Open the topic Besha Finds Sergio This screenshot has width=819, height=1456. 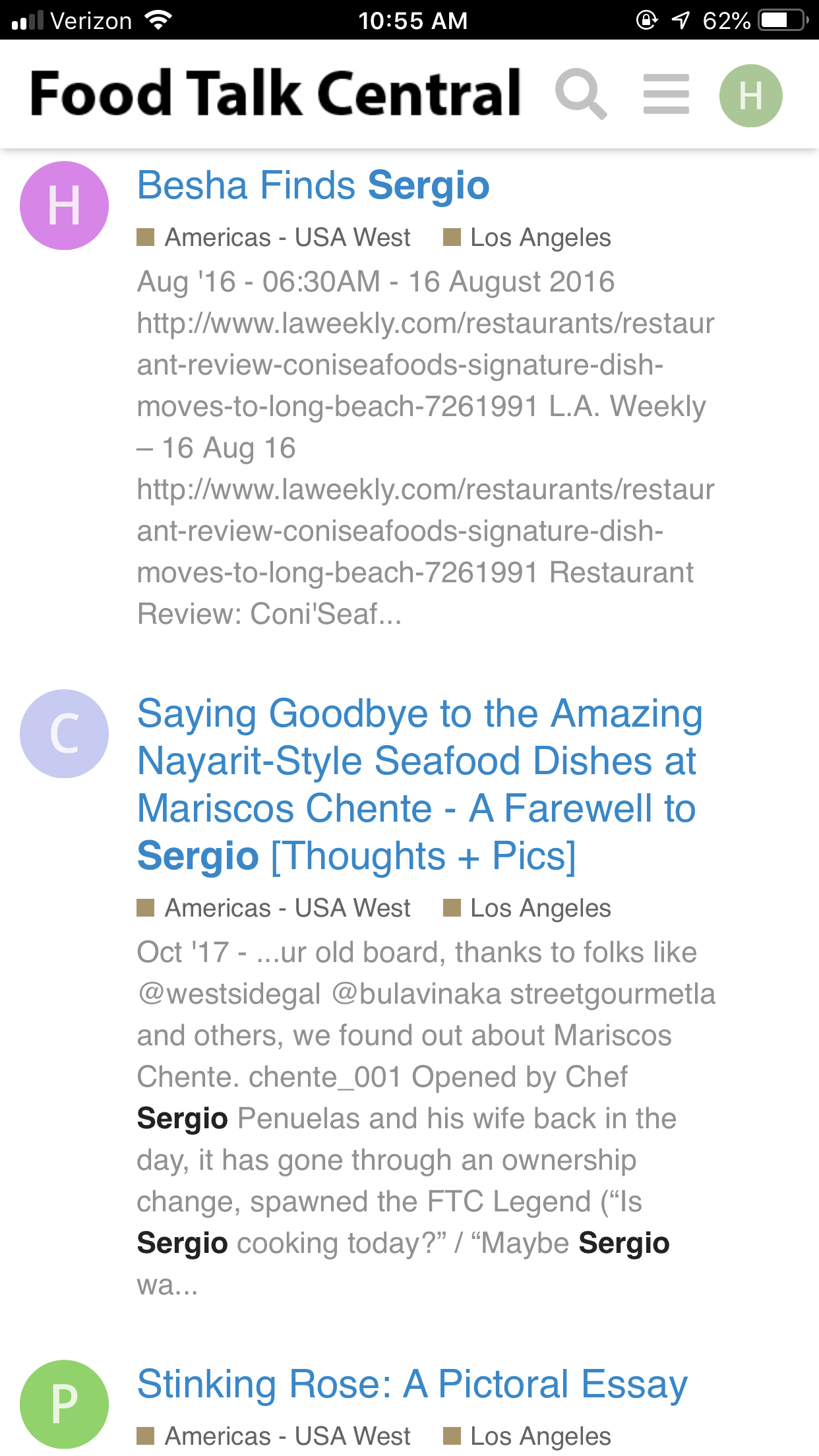(313, 185)
